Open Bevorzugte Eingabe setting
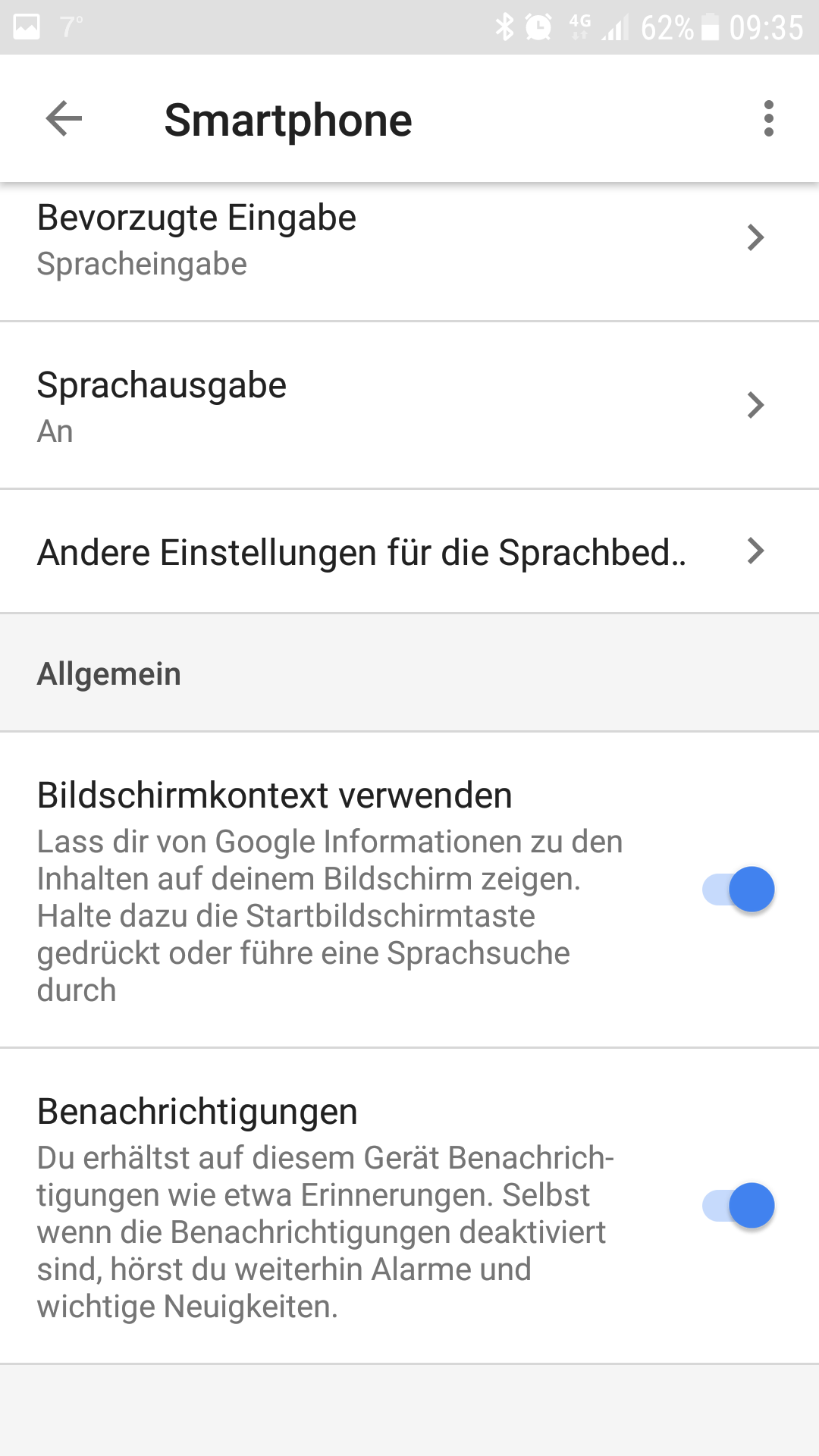The image size is (819, 1456). pyautogui.click(x=409, y=240)
